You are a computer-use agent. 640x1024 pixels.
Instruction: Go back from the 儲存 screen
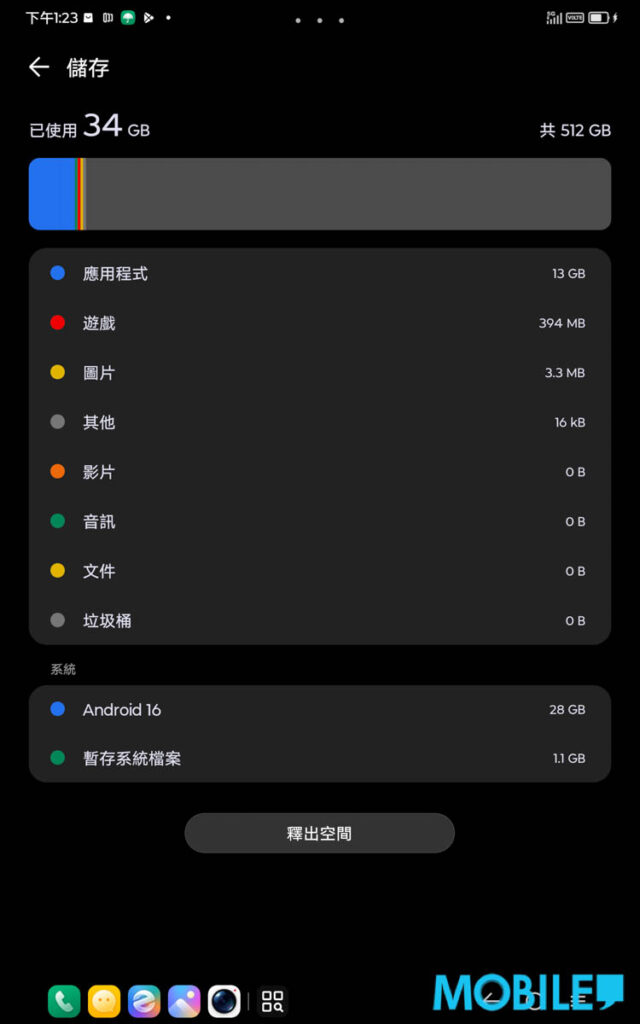[x=39, y=67]
